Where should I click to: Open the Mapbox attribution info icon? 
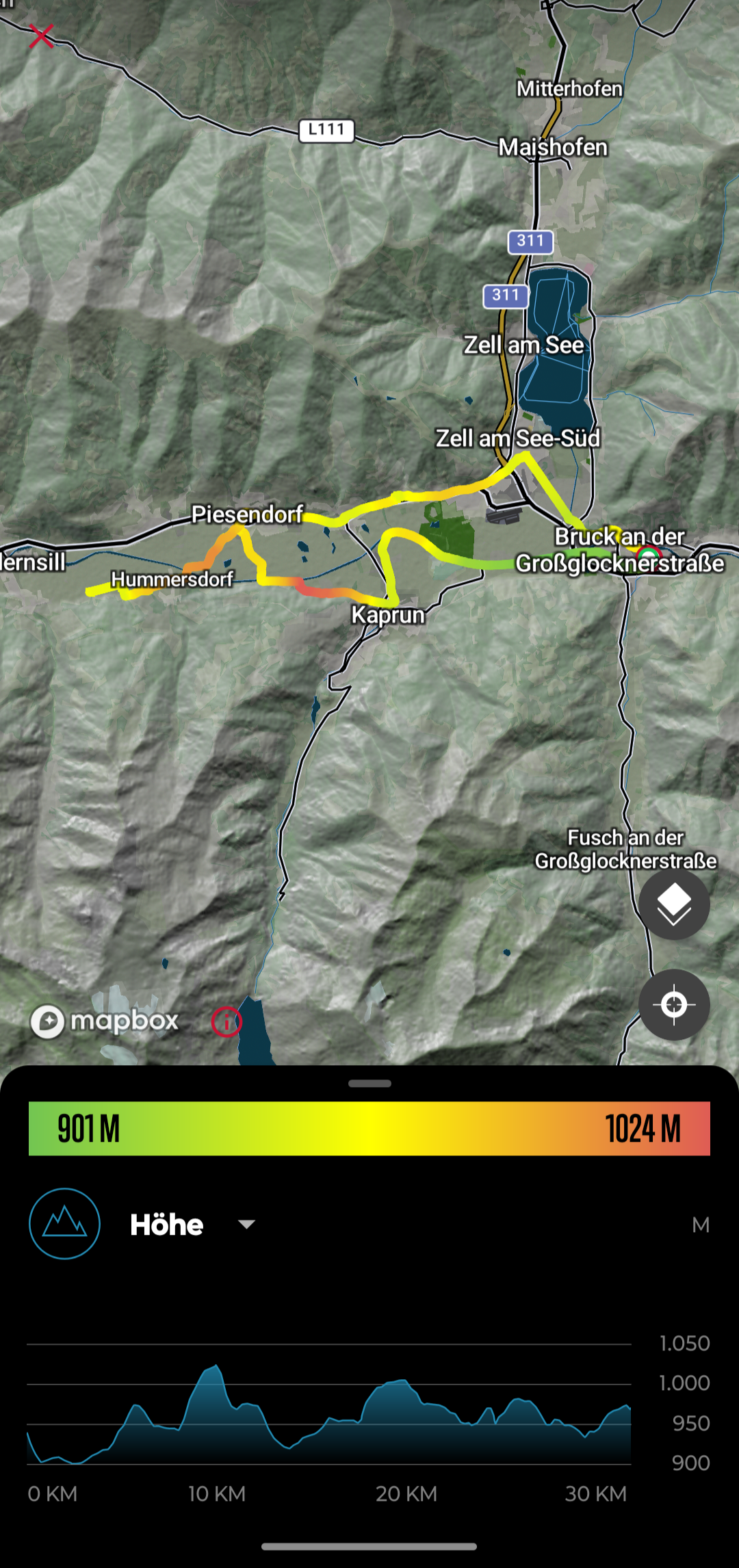click(x=226, y=1022)
